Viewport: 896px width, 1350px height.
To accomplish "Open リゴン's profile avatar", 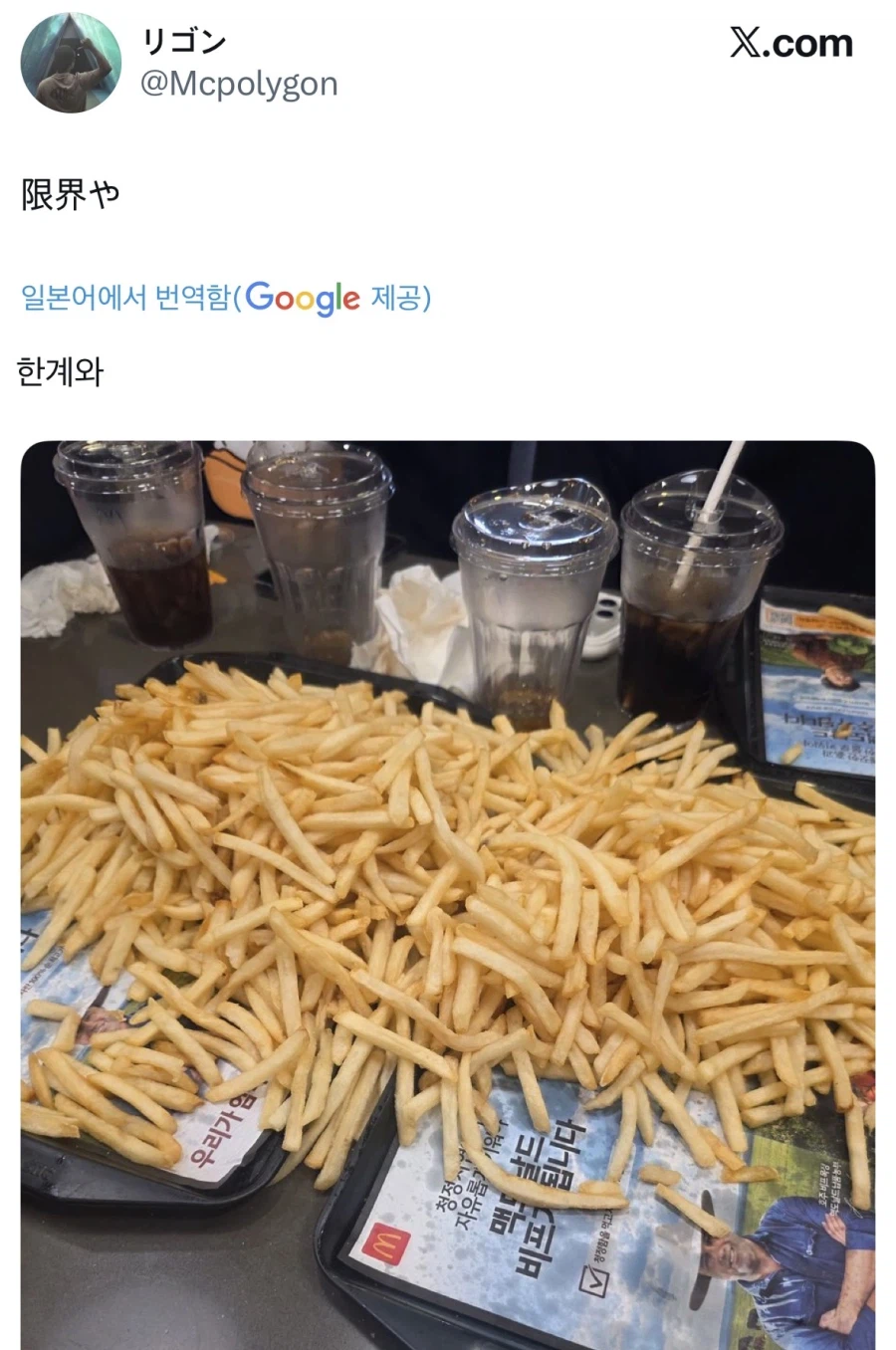I will click(x=71, y=64).
